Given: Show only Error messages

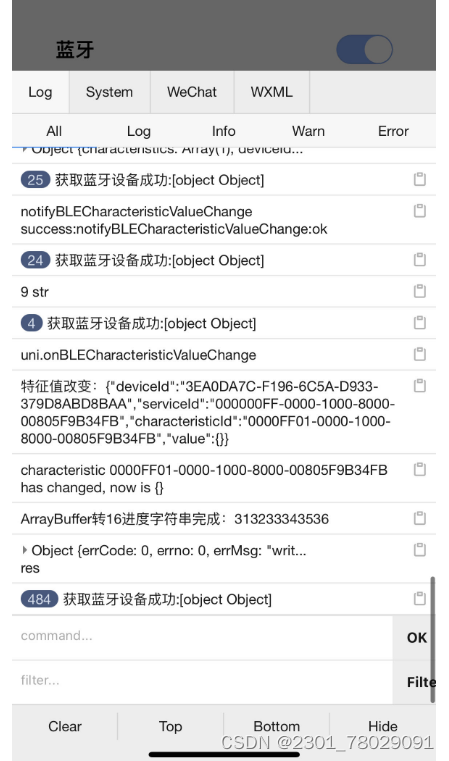Looking at the screenshot, I should point(393,131).
